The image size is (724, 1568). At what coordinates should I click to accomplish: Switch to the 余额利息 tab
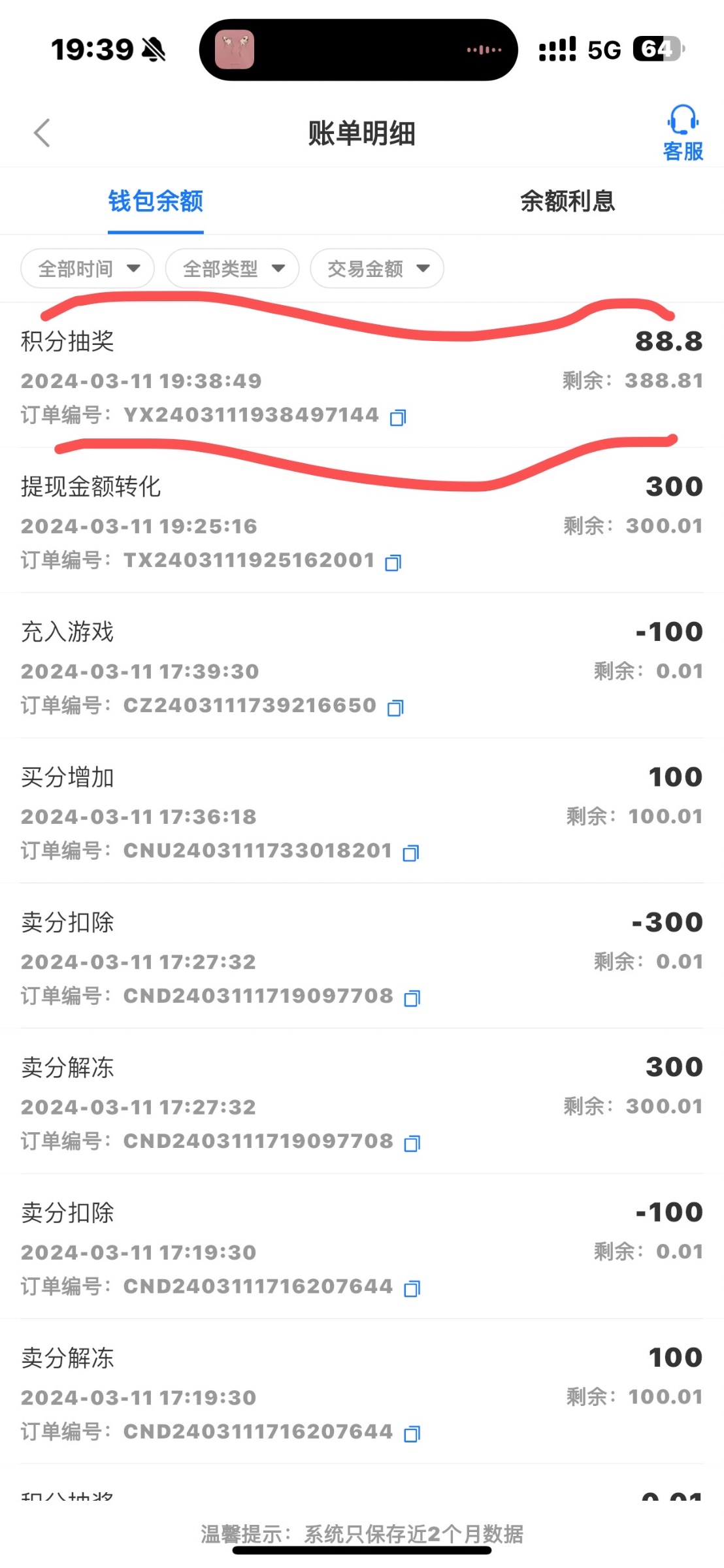[x=567, y=201]
